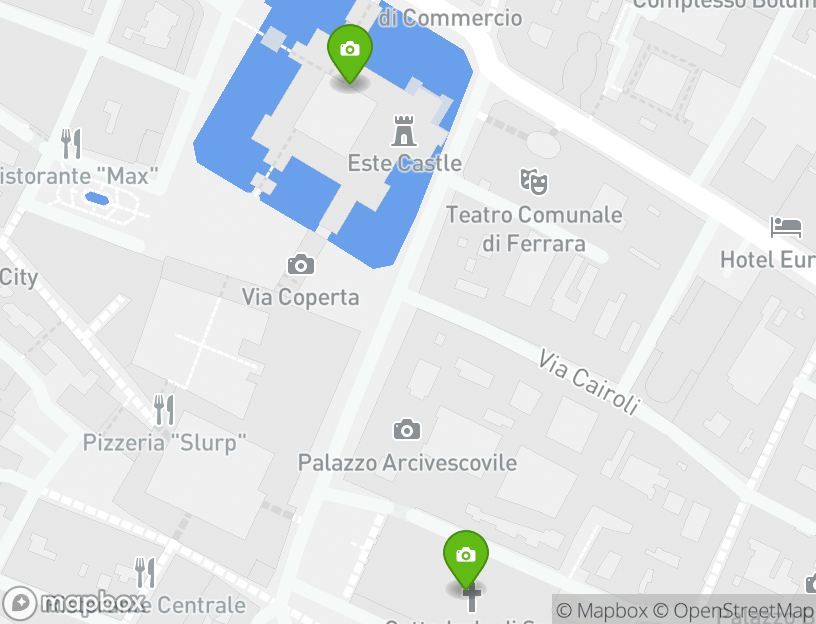Viewport: 816px width, 624px height.
Task: Open the © OpenStreetMap attribution link
Action: coord(733,610)
